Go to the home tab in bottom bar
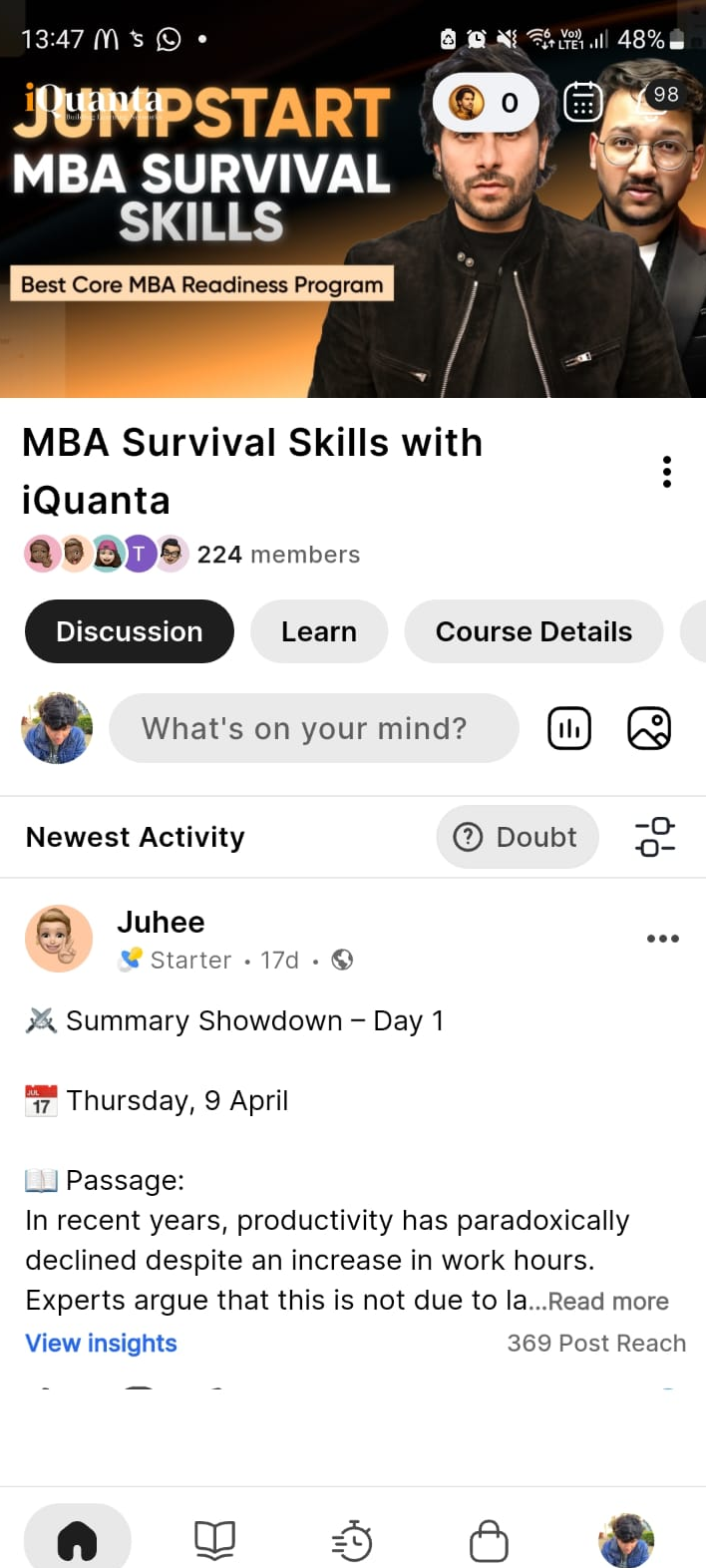 78,1541
